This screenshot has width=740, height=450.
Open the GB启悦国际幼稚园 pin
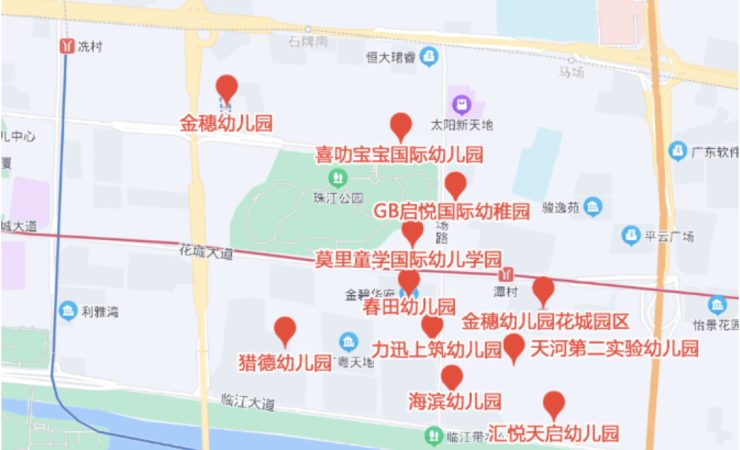tap(455, 185)
